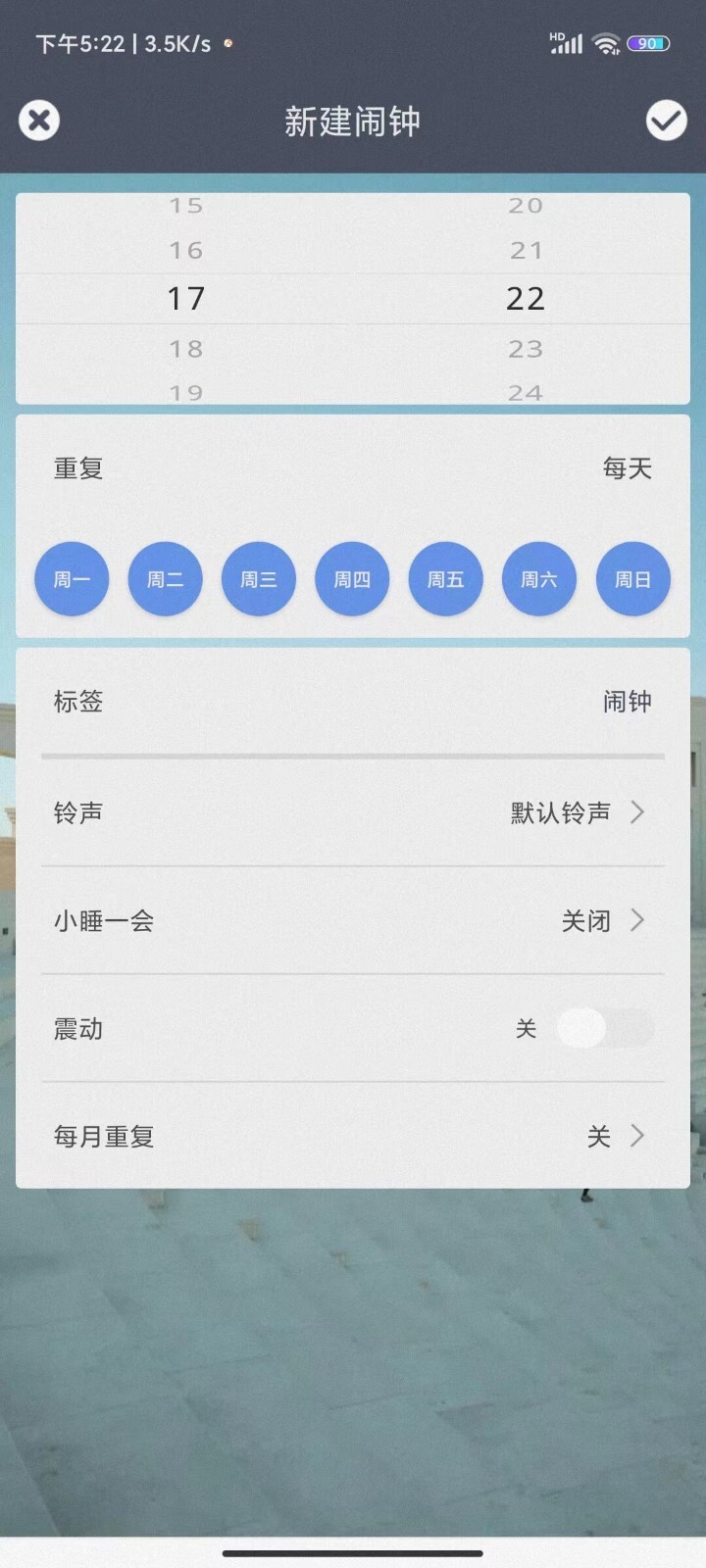706x1568 pixels.
Task: Tap the WiFi icon in the status bar
Action: (x=605, y=42)
